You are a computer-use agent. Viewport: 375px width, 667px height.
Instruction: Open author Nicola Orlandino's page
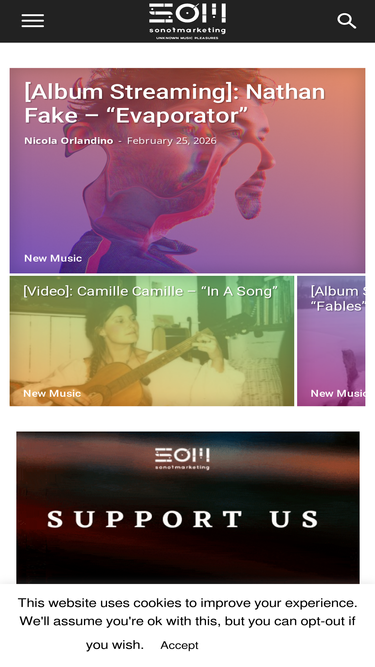[69, 141]
